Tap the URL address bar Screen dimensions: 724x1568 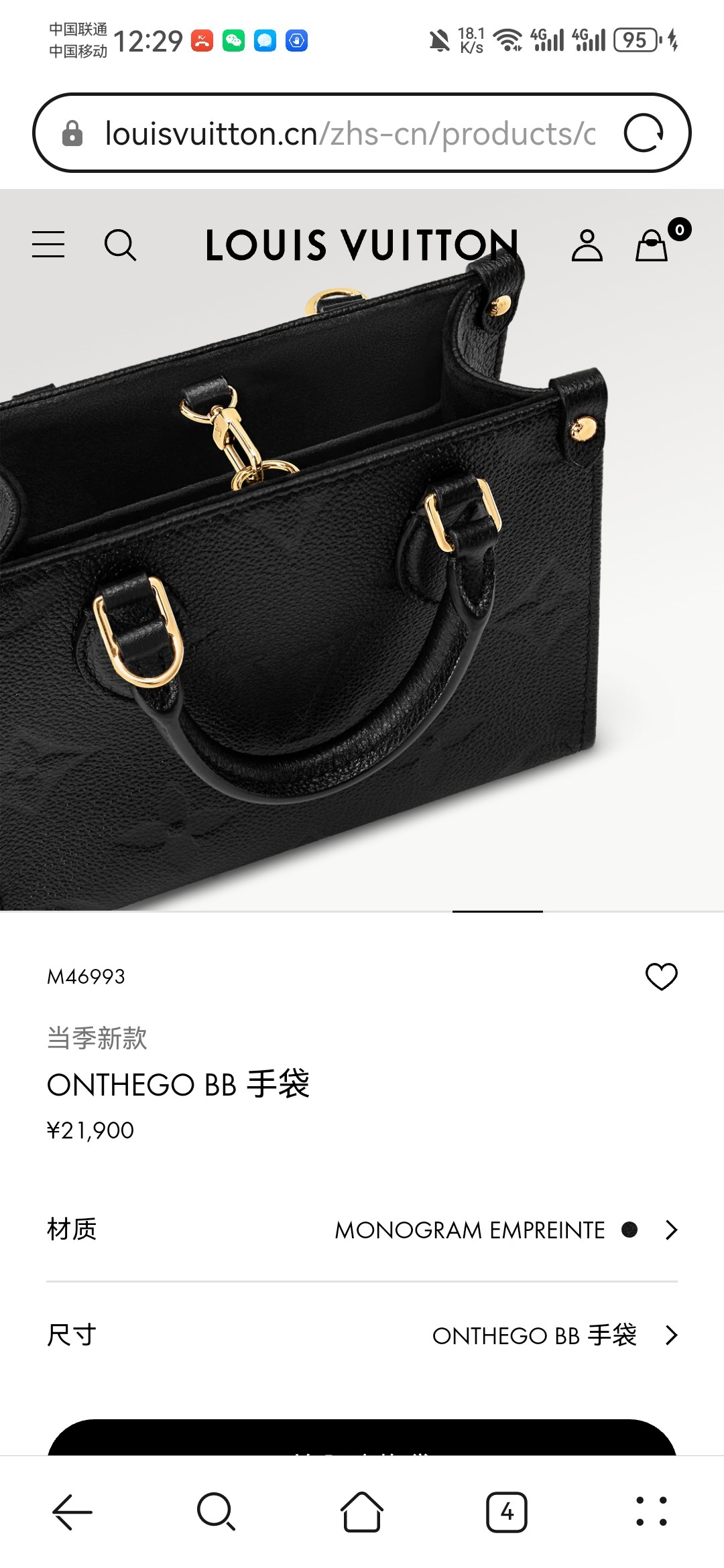pyautogui.click(x=349, y=133)
